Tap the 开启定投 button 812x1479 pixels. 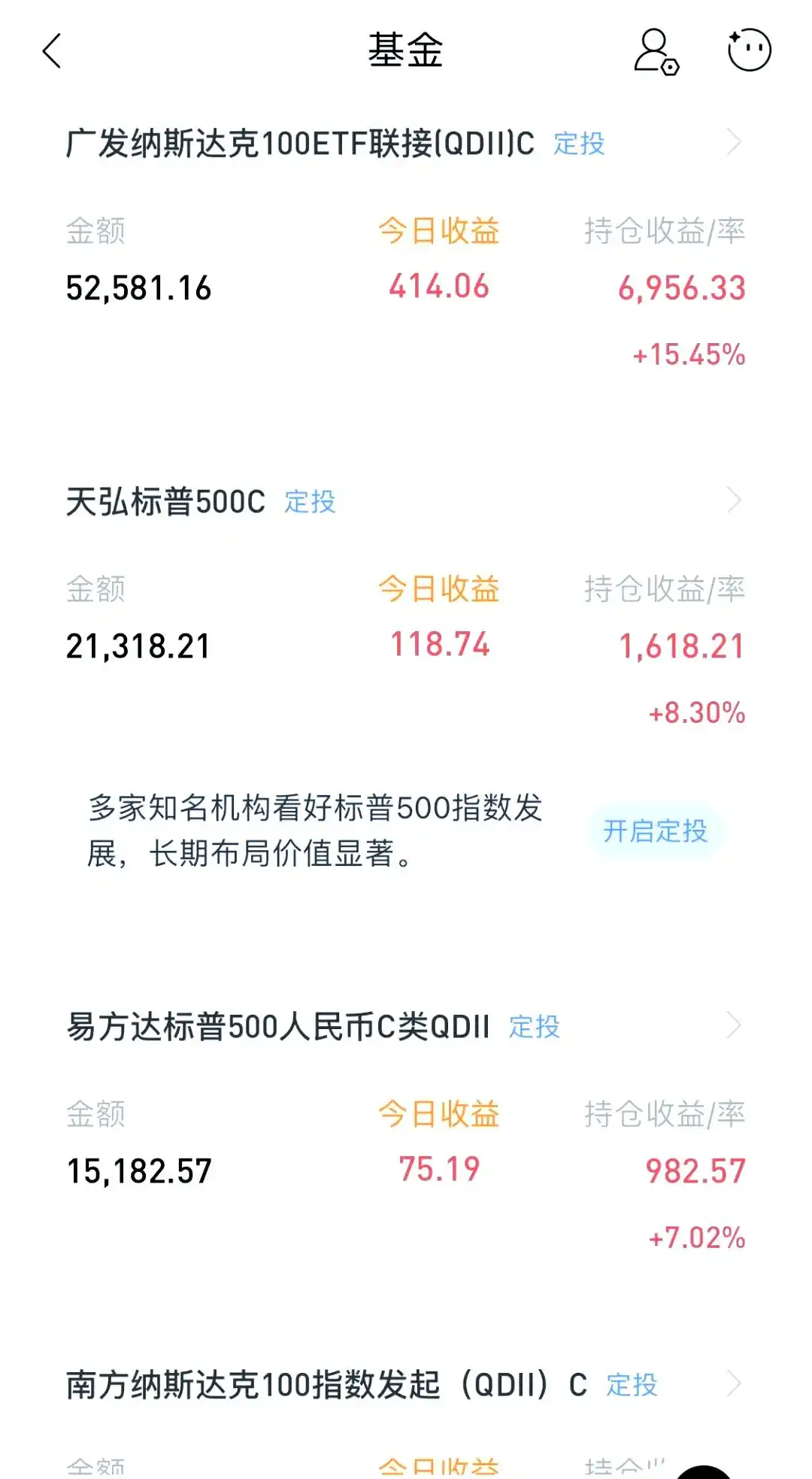[x=655, y=832]
